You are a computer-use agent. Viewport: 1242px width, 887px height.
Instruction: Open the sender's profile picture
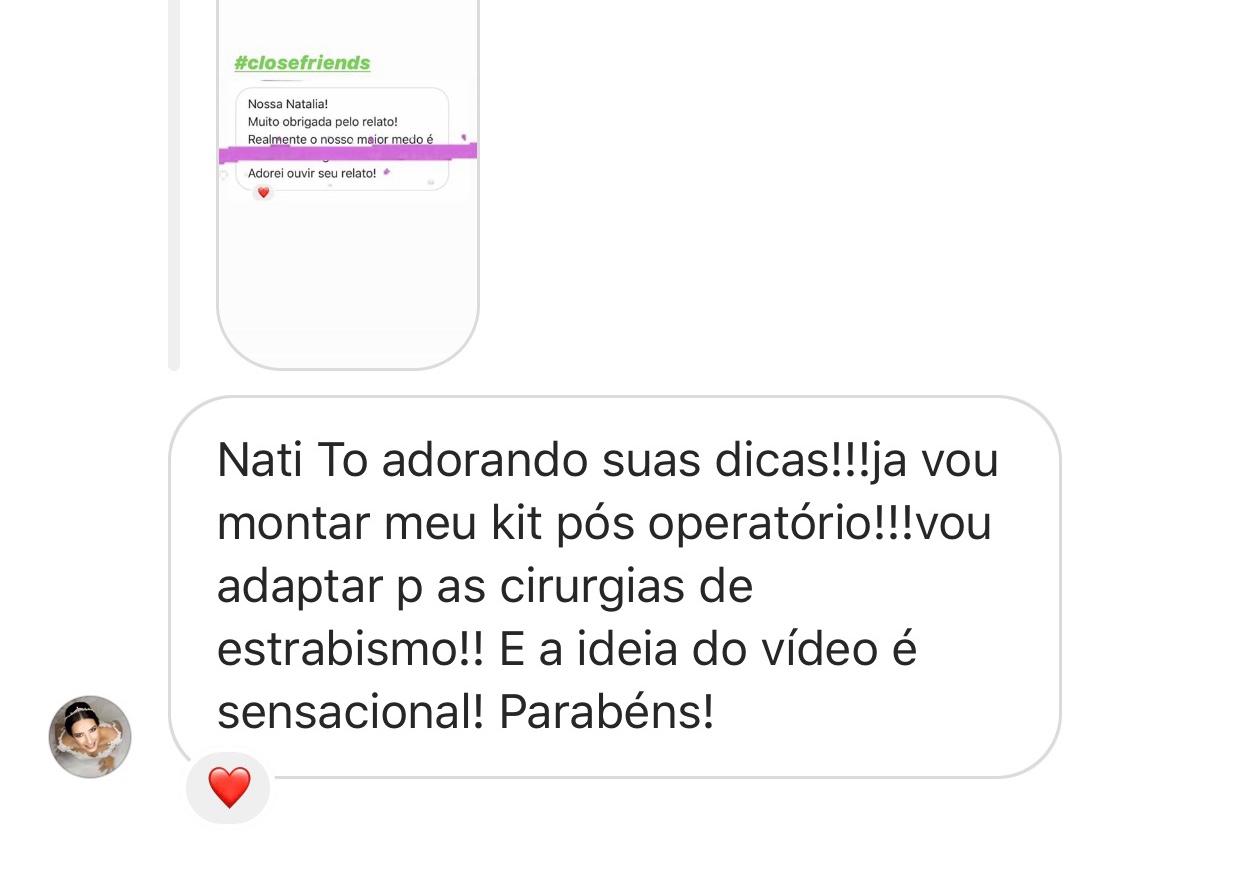[x=90, y=737]
